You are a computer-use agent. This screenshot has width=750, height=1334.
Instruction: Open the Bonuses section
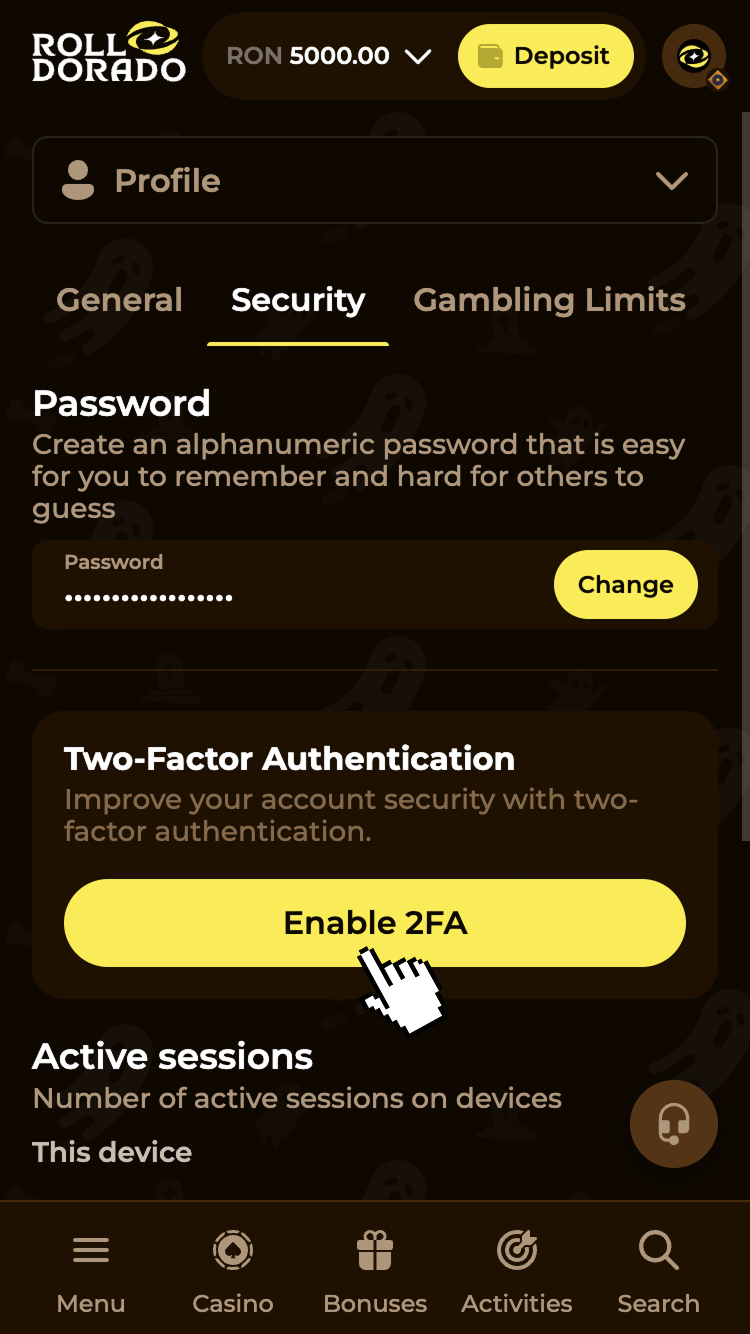coord(375,1270)
